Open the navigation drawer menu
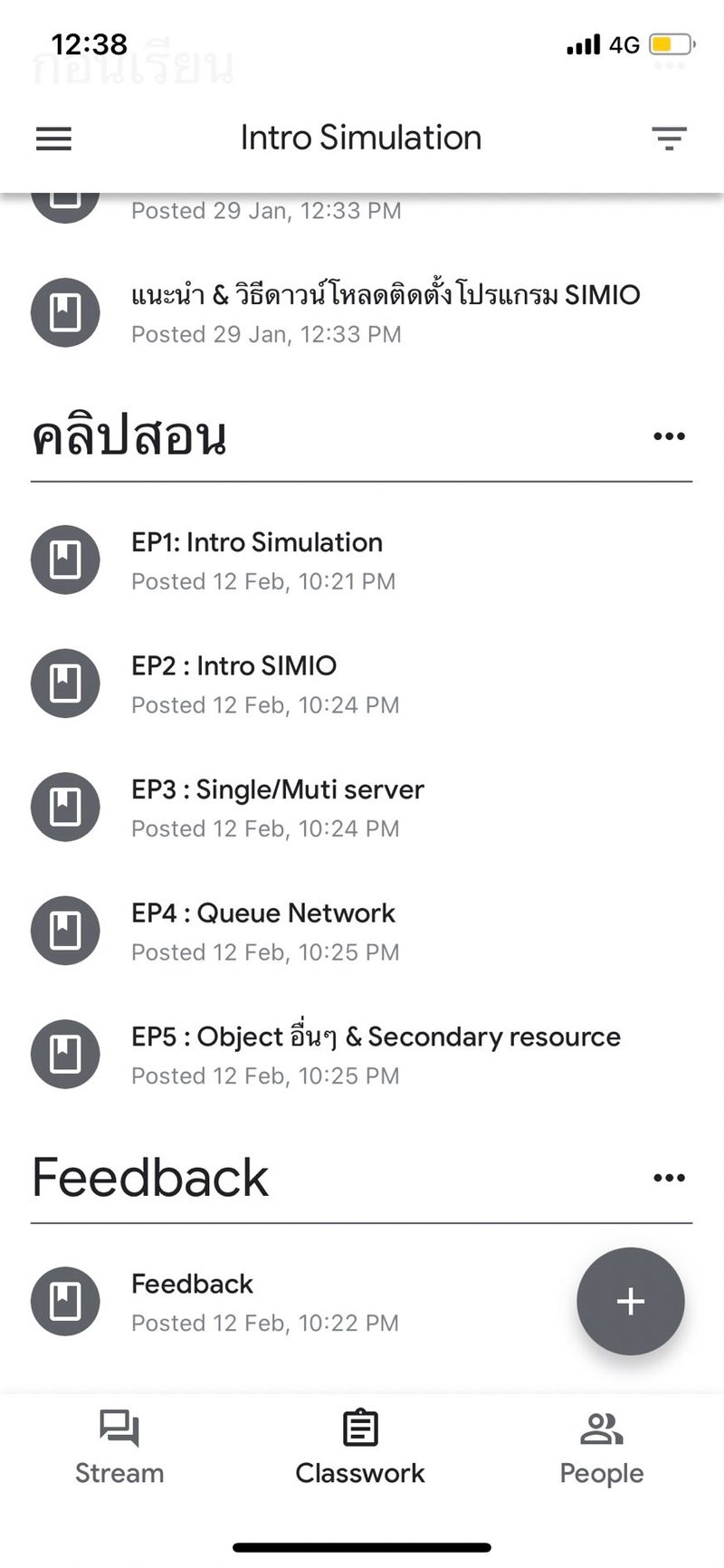Screen dimensions: 724x1568 click(x=52, y=139)
